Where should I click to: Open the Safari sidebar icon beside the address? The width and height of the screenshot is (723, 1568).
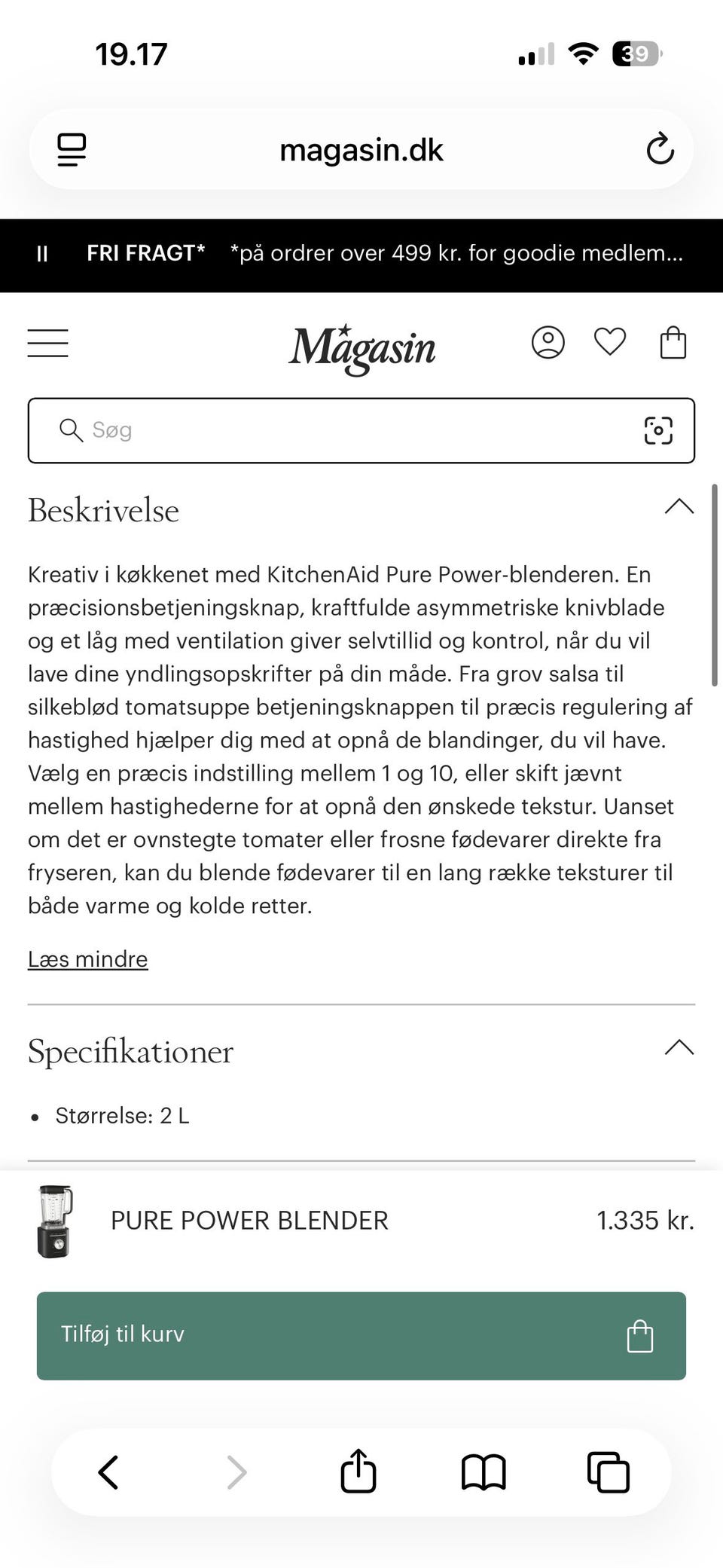click(72, 148)
